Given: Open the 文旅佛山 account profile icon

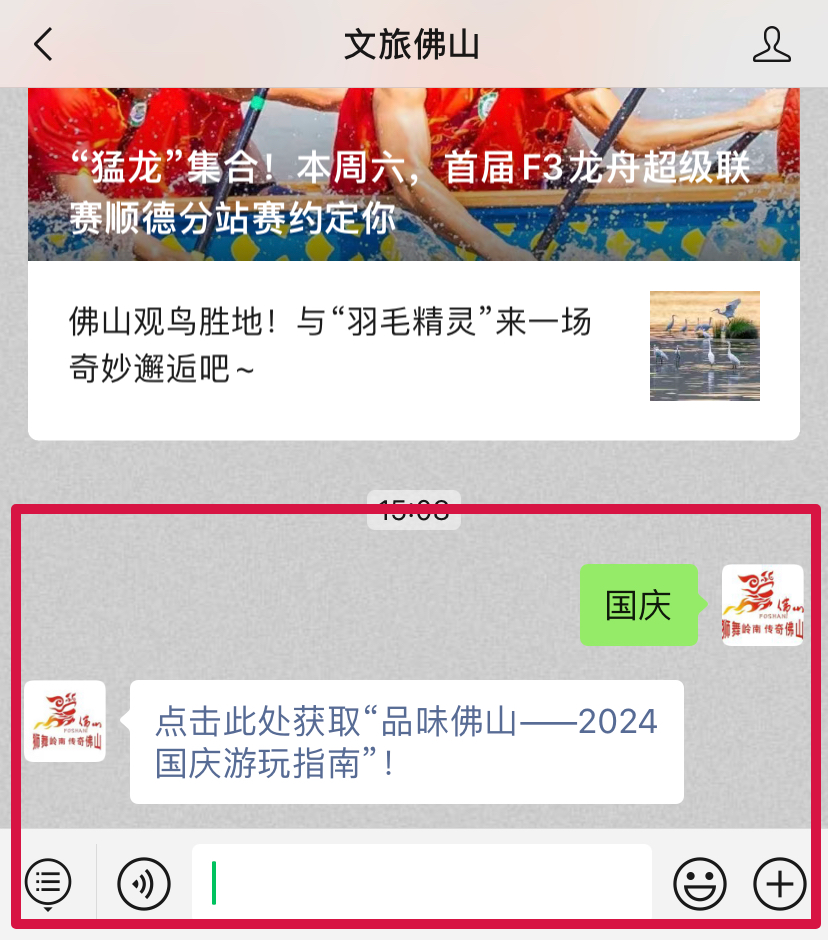Looking at the screenshot, I should 772,44.
